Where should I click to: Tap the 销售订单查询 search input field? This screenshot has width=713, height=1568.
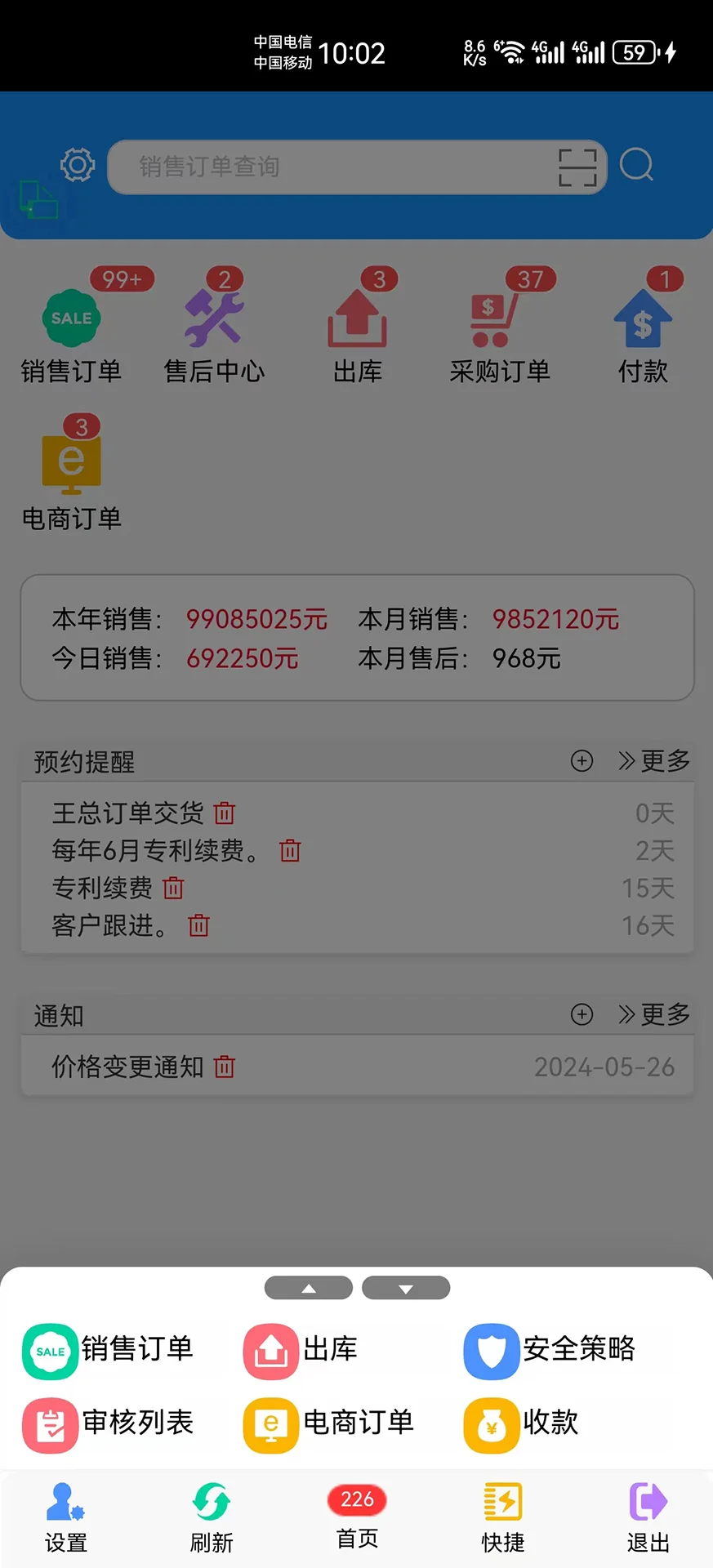(x=327, y=166)
